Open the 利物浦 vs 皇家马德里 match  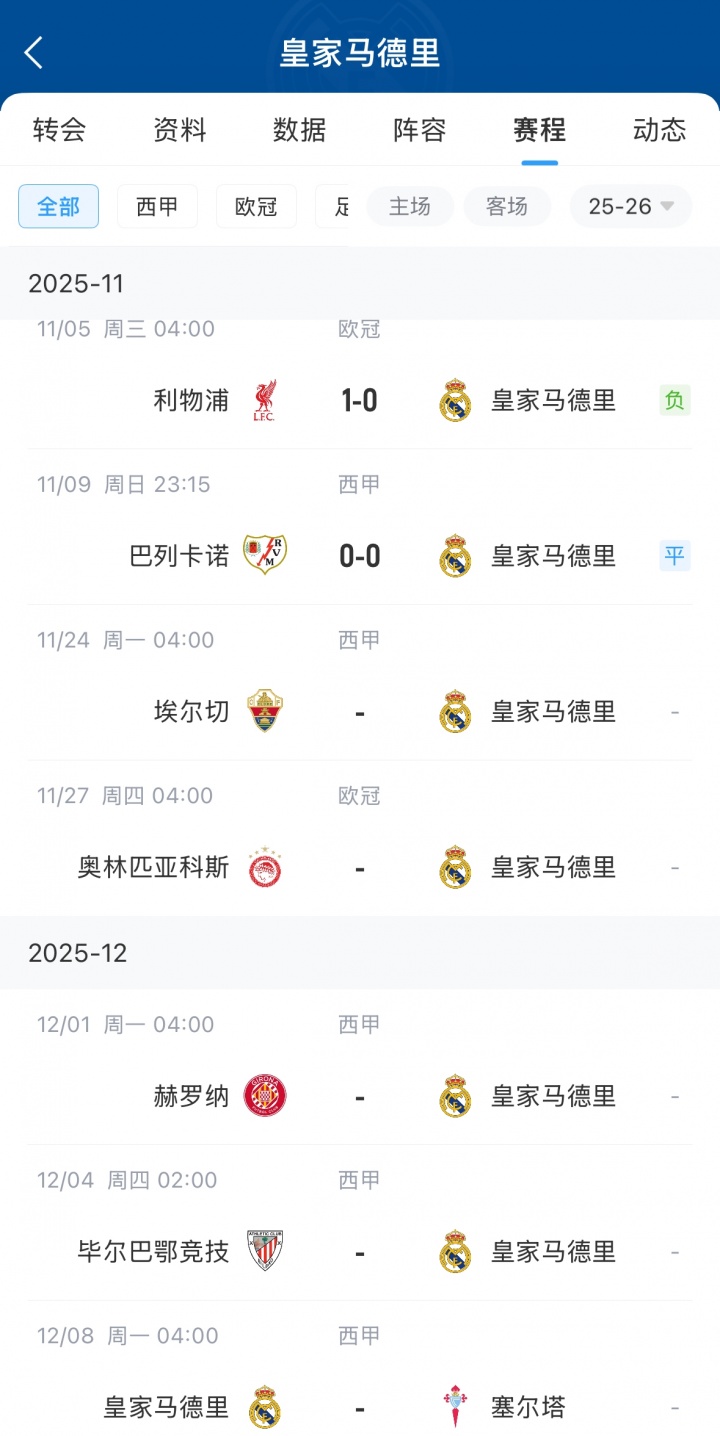tap(360, 401)
